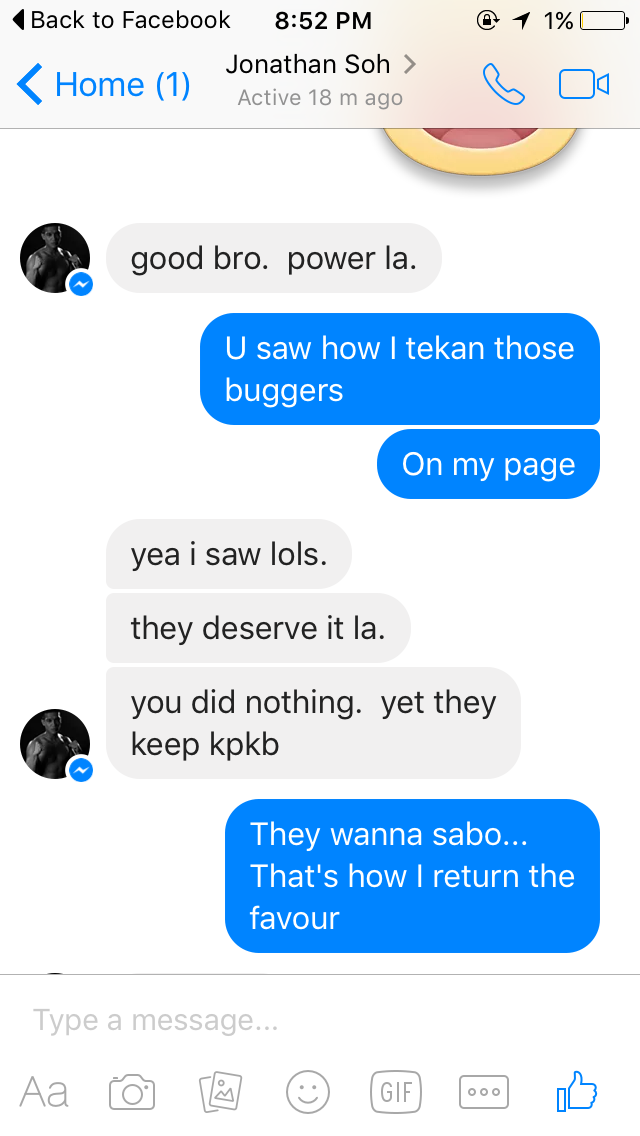Go back to Home chat list
This screenshot has width=640, height=1136.
(104, 85)
